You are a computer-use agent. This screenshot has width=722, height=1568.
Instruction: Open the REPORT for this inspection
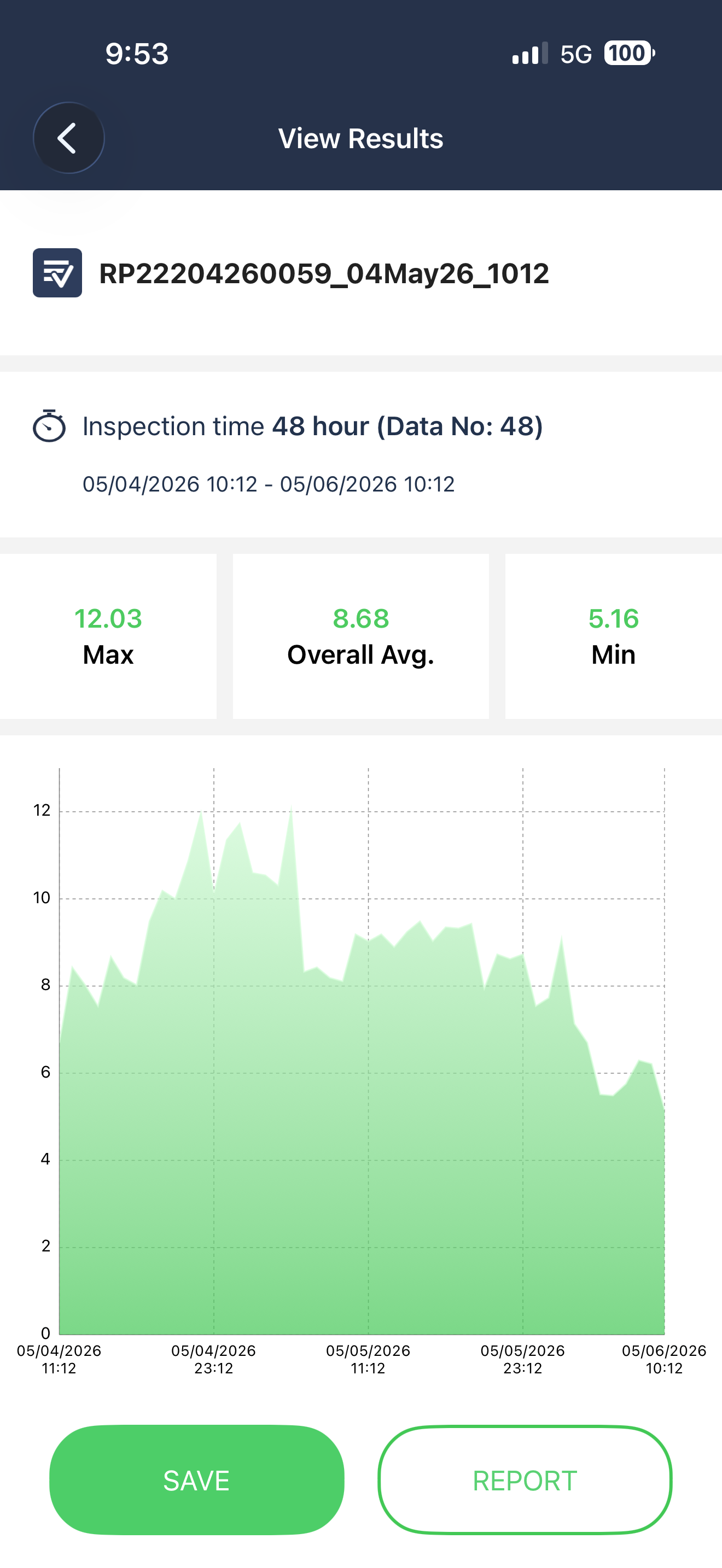(525, 1480)
